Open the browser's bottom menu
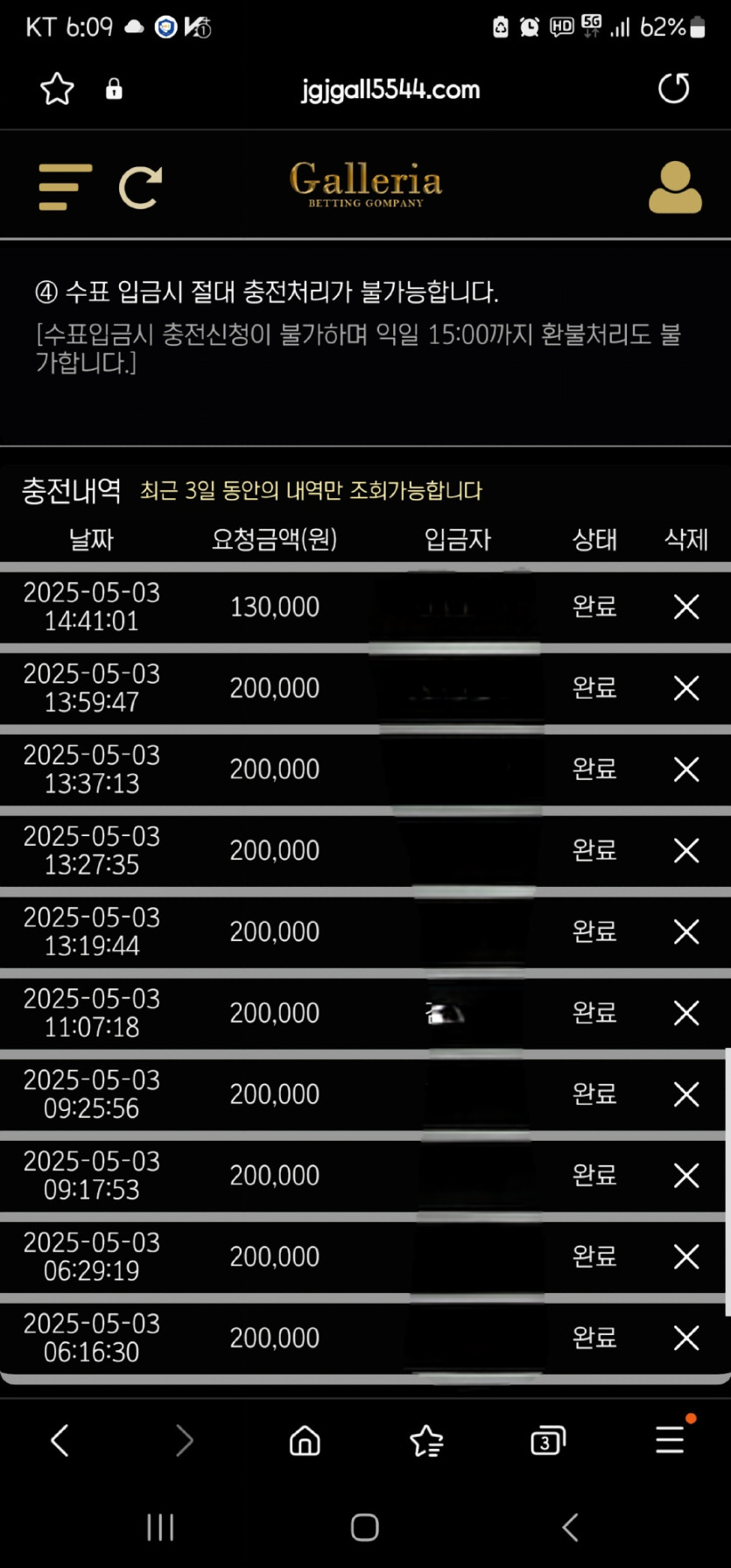731x1568 pixels. (x=670, y=1440)
